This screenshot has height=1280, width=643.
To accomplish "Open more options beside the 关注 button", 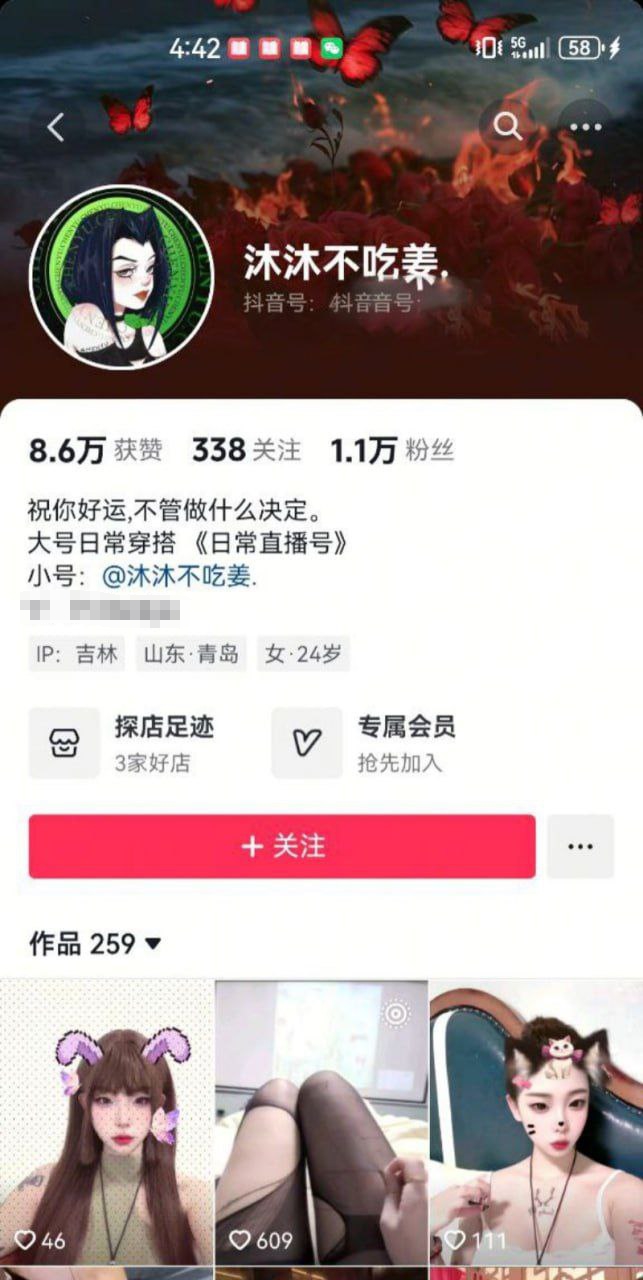I will coord(580,846).
